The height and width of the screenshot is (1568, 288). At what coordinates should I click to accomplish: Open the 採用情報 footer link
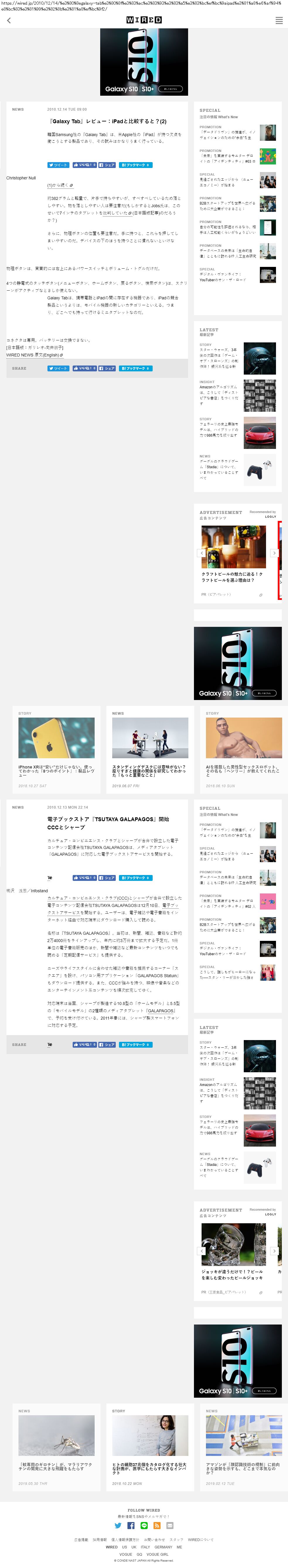click(99, 1539)
